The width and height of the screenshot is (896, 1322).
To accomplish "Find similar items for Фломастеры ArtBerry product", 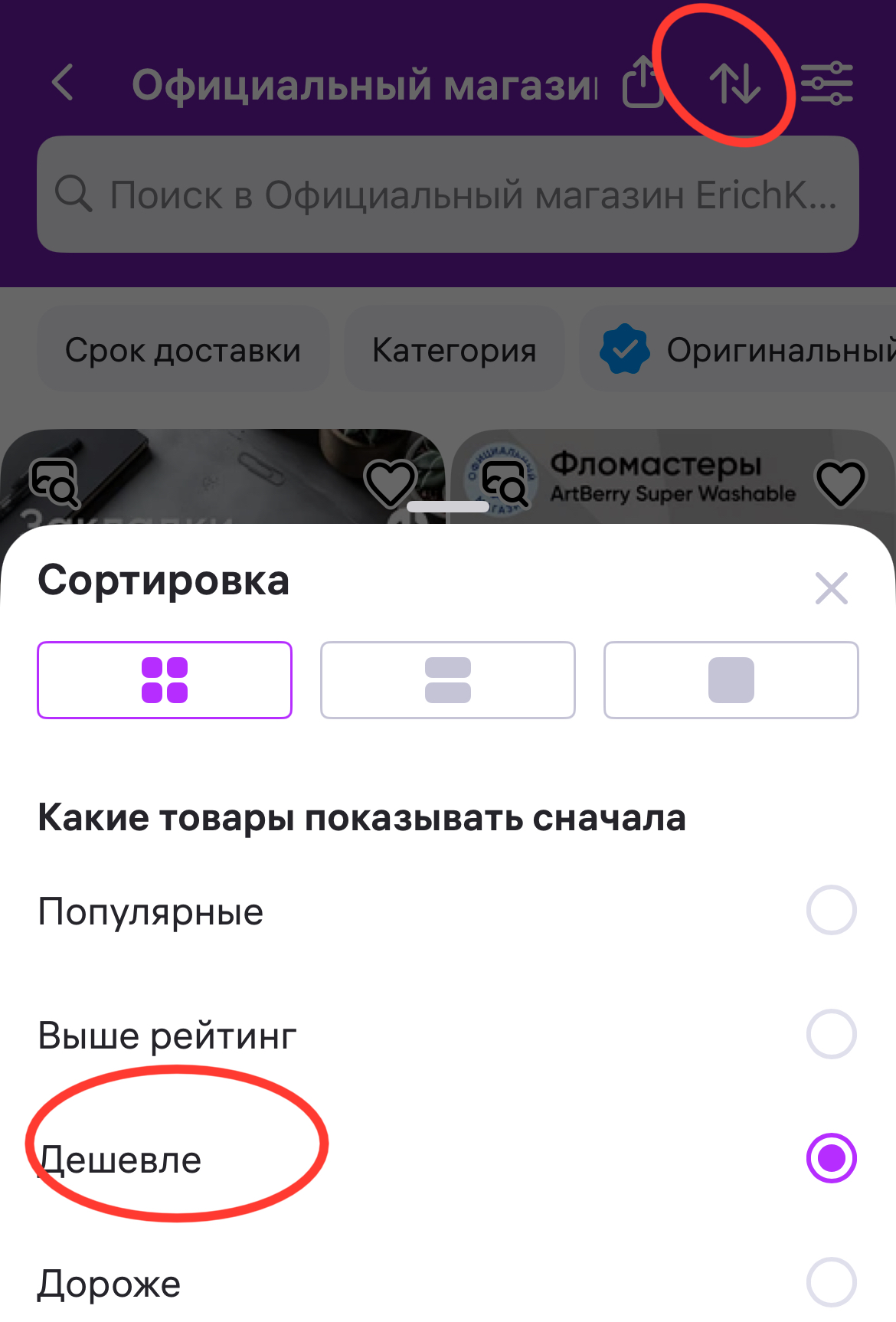I will pos(504,483).
